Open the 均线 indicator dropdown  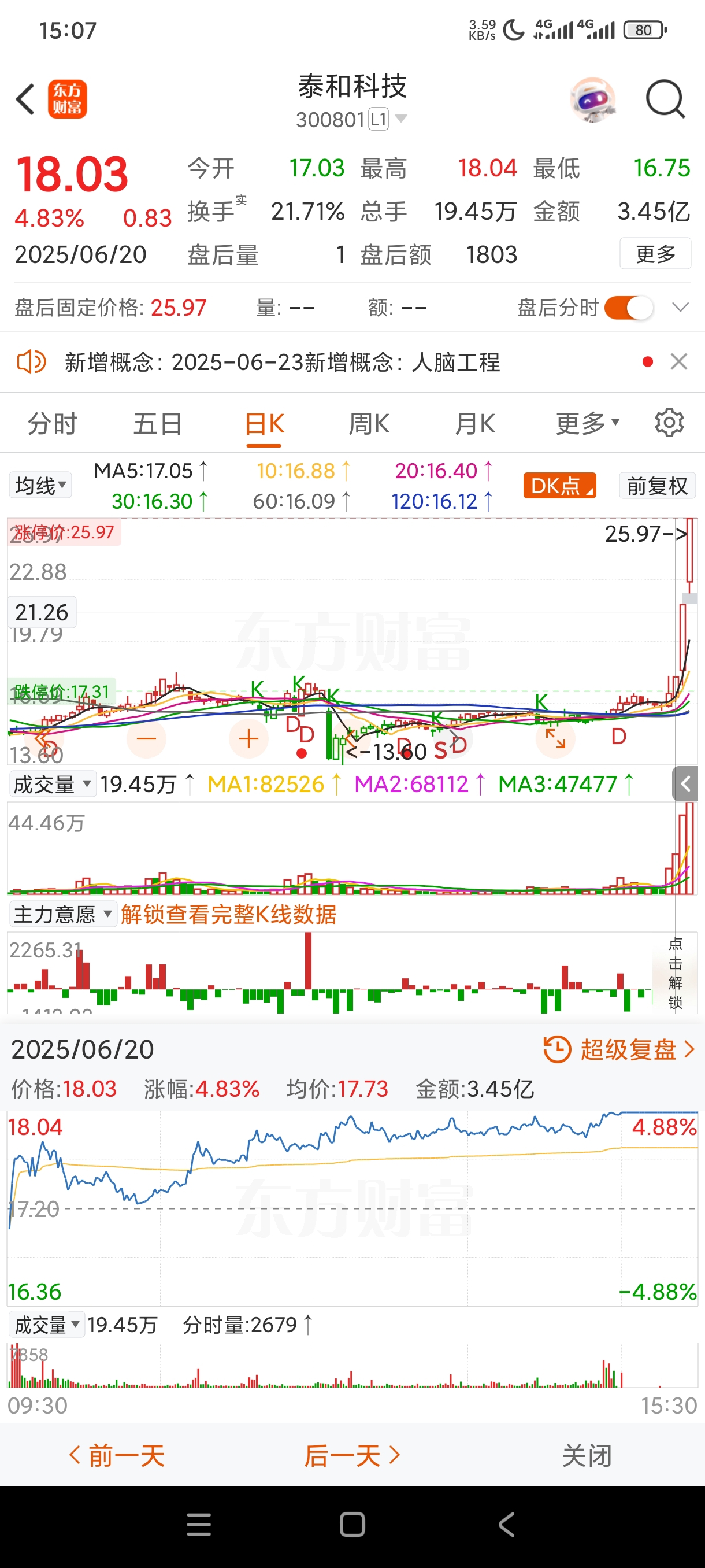coord(40,486)
